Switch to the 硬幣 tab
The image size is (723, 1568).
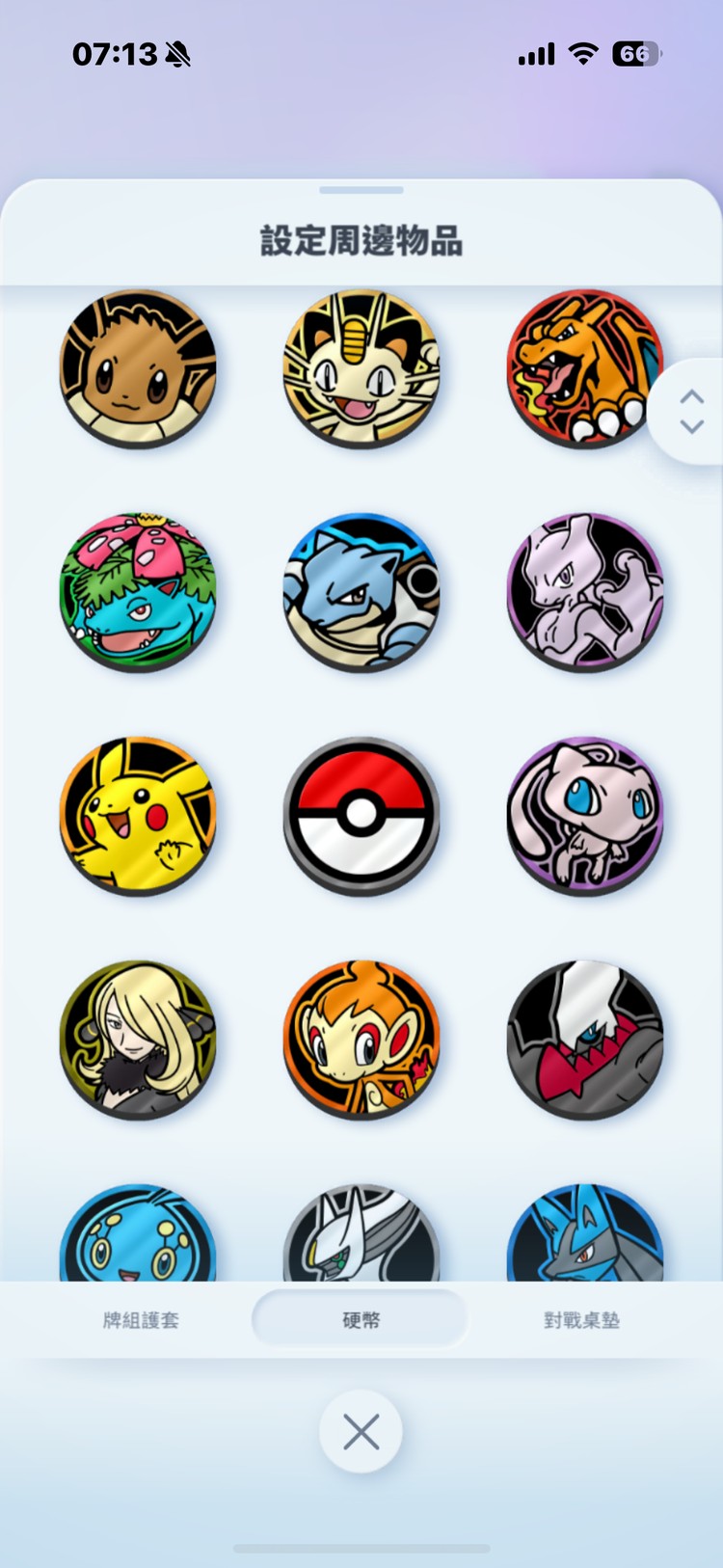pos(361,1320)
